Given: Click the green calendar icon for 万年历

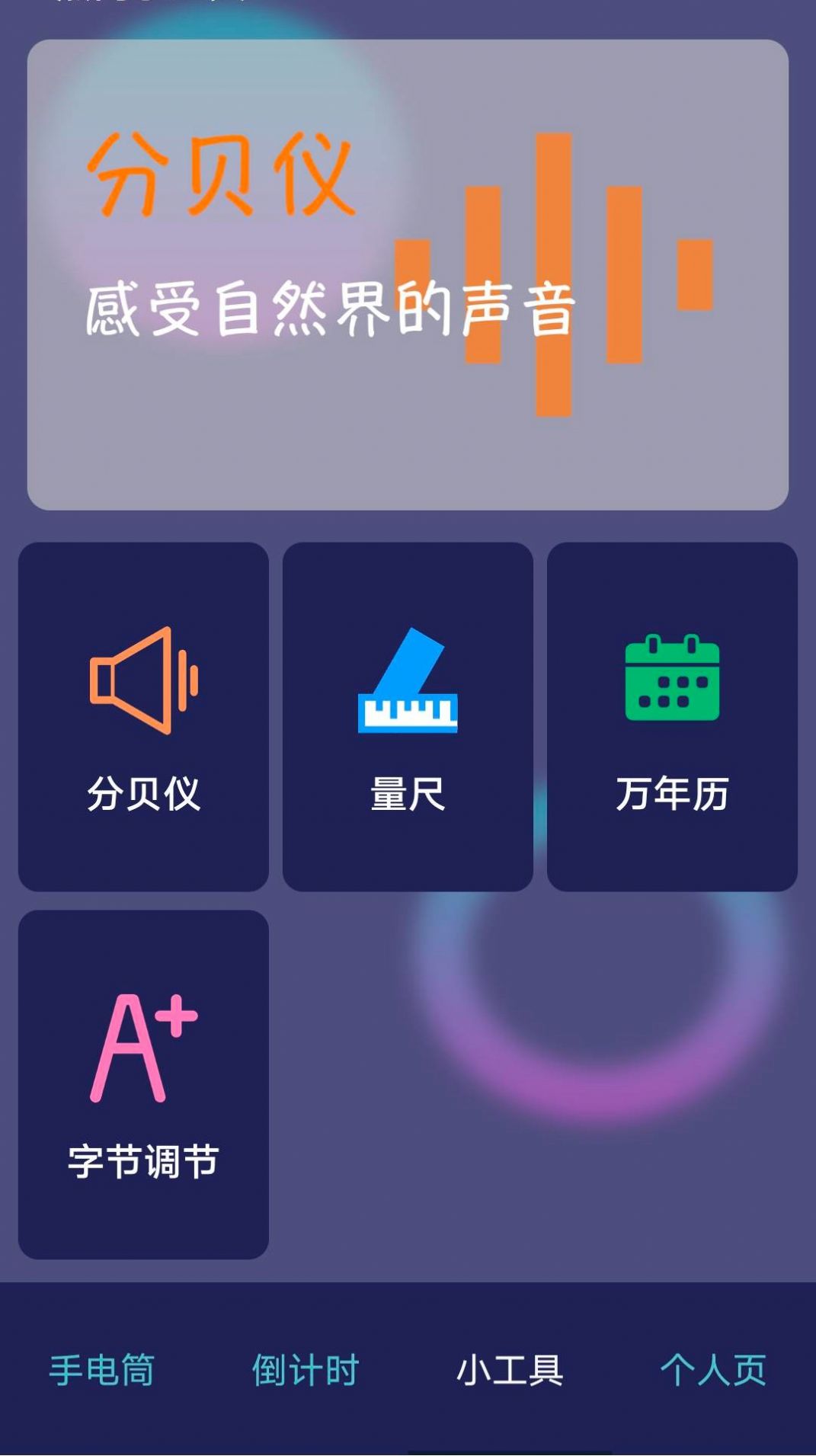Looking at the screenshot, I should pos(670,682).
